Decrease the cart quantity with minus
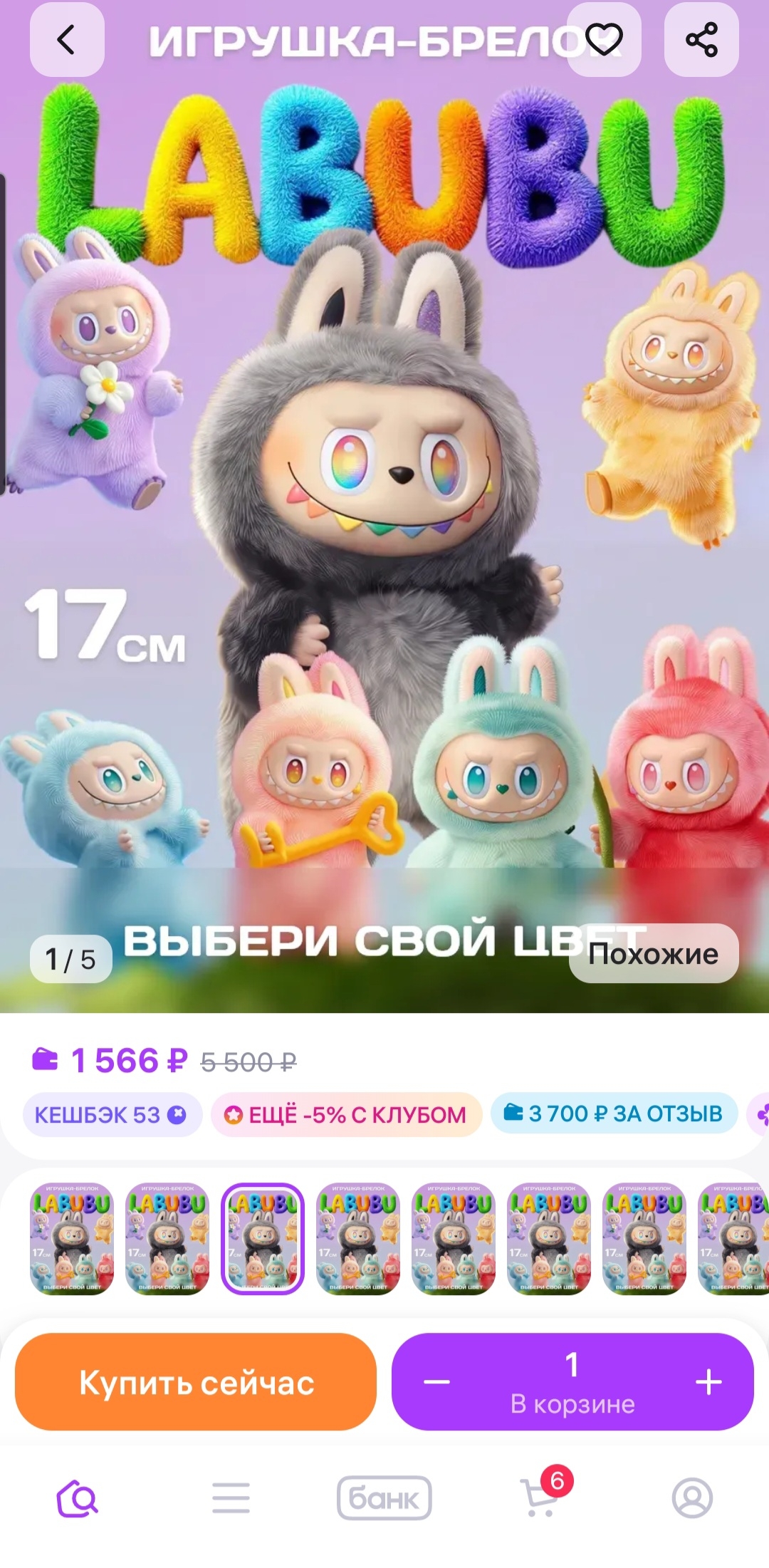 click(x=436, y=1382)
